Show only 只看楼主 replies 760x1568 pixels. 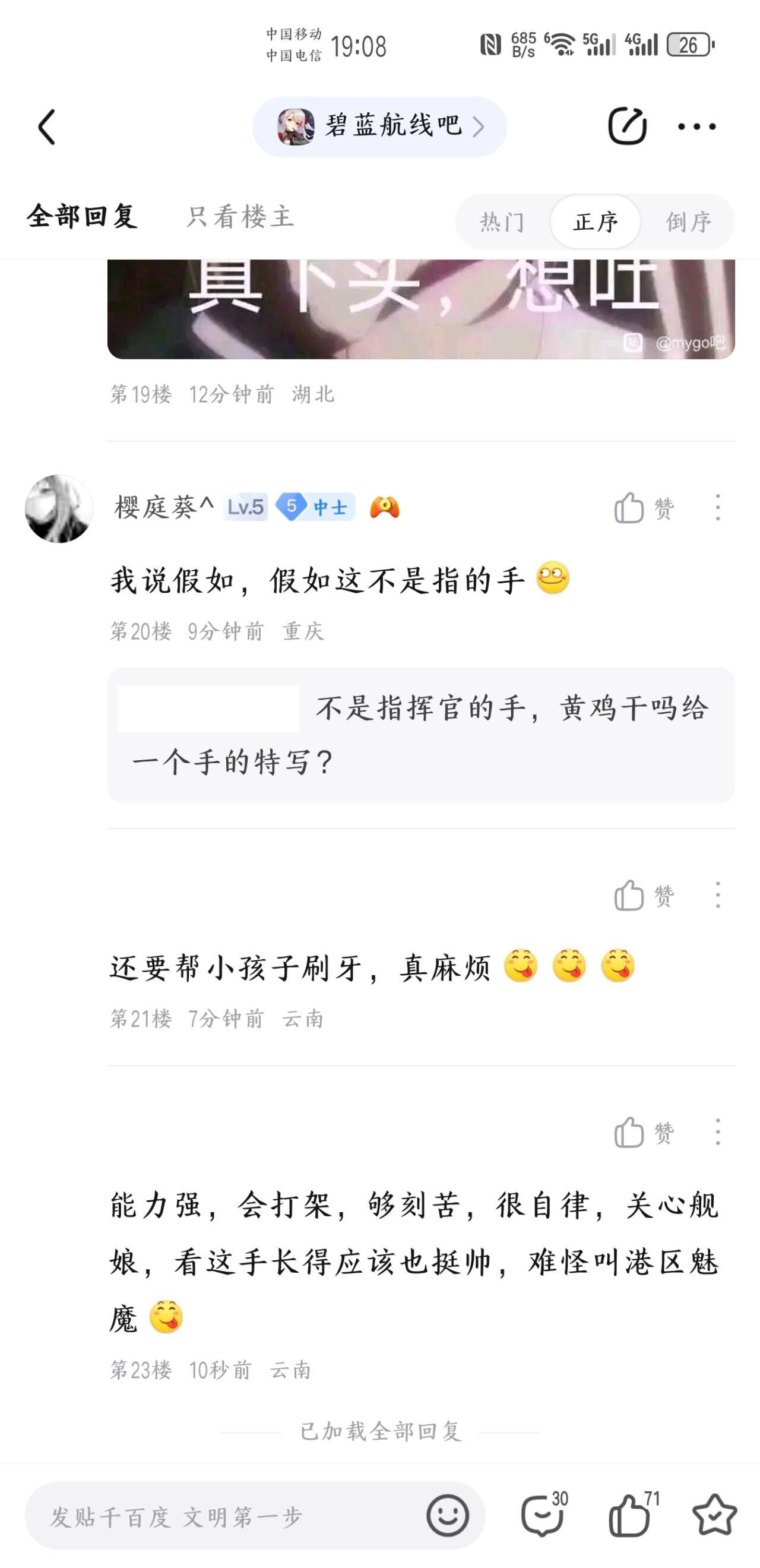[240, 217]
